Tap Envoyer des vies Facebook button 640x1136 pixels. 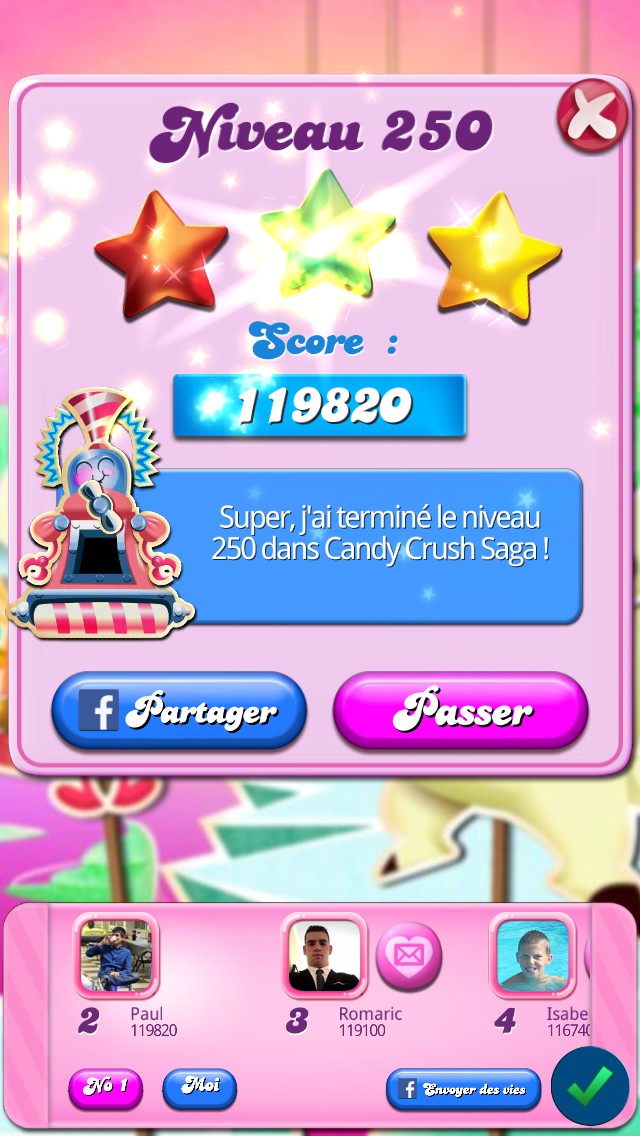pyautogui.click(x=463, y=1089)
